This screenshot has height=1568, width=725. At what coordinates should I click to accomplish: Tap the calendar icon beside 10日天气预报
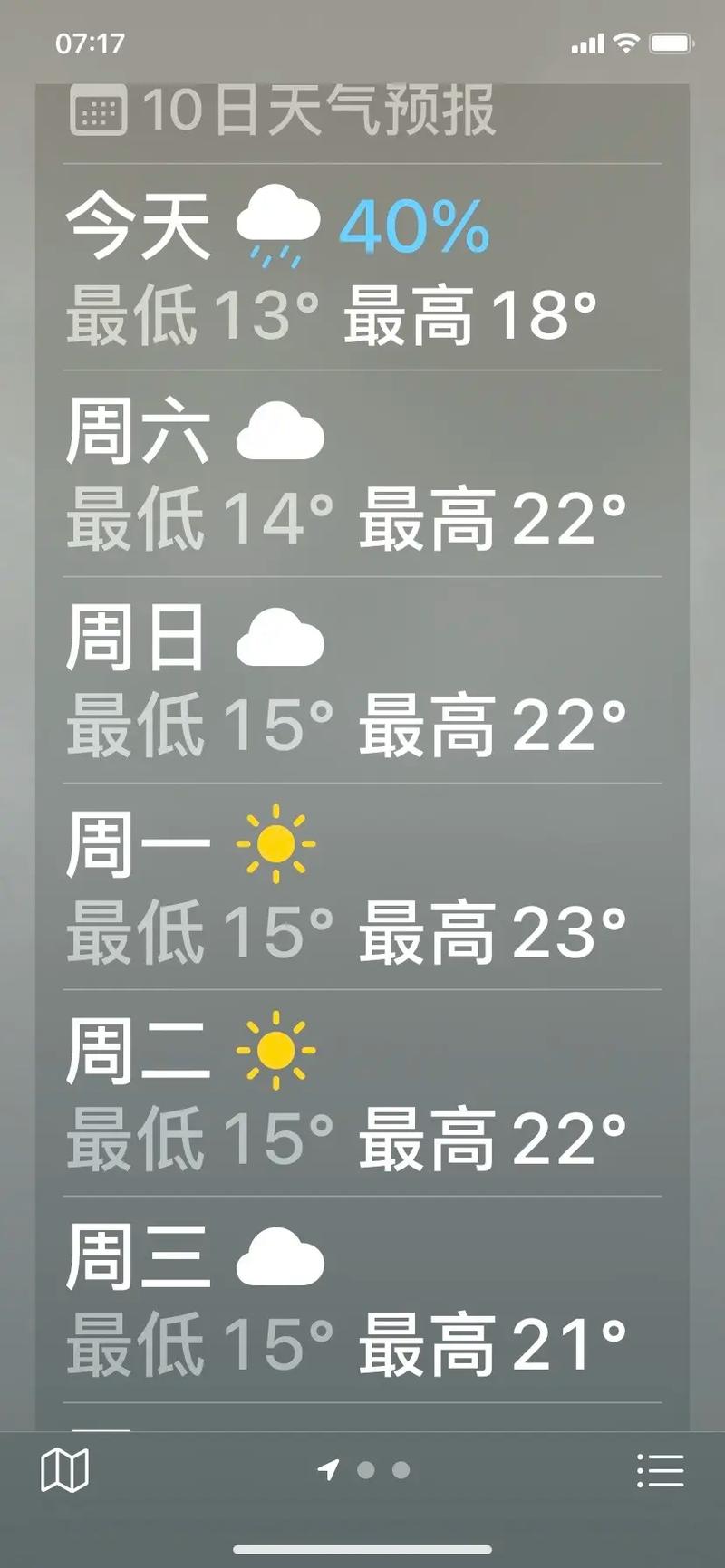click(x=100, y=109)
